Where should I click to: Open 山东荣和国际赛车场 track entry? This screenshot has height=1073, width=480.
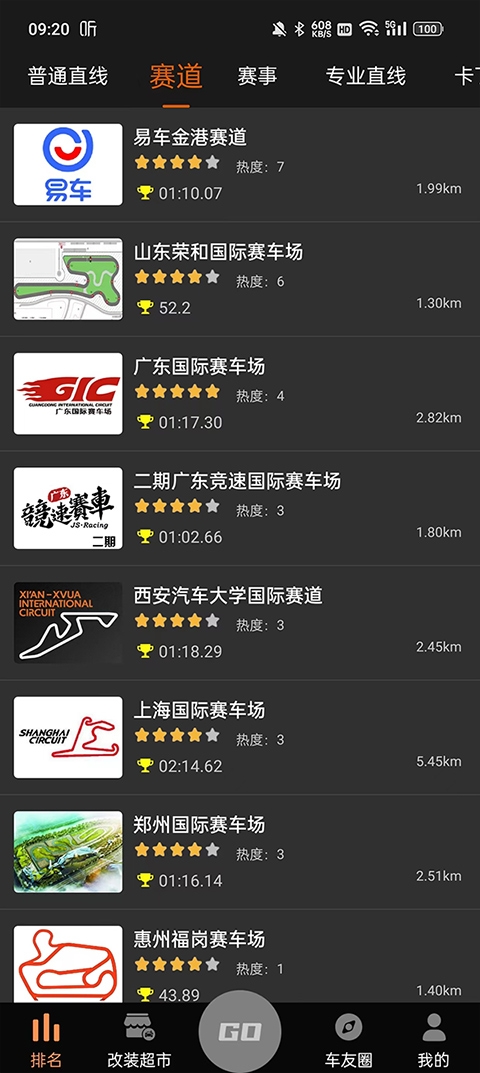point(240,279)
